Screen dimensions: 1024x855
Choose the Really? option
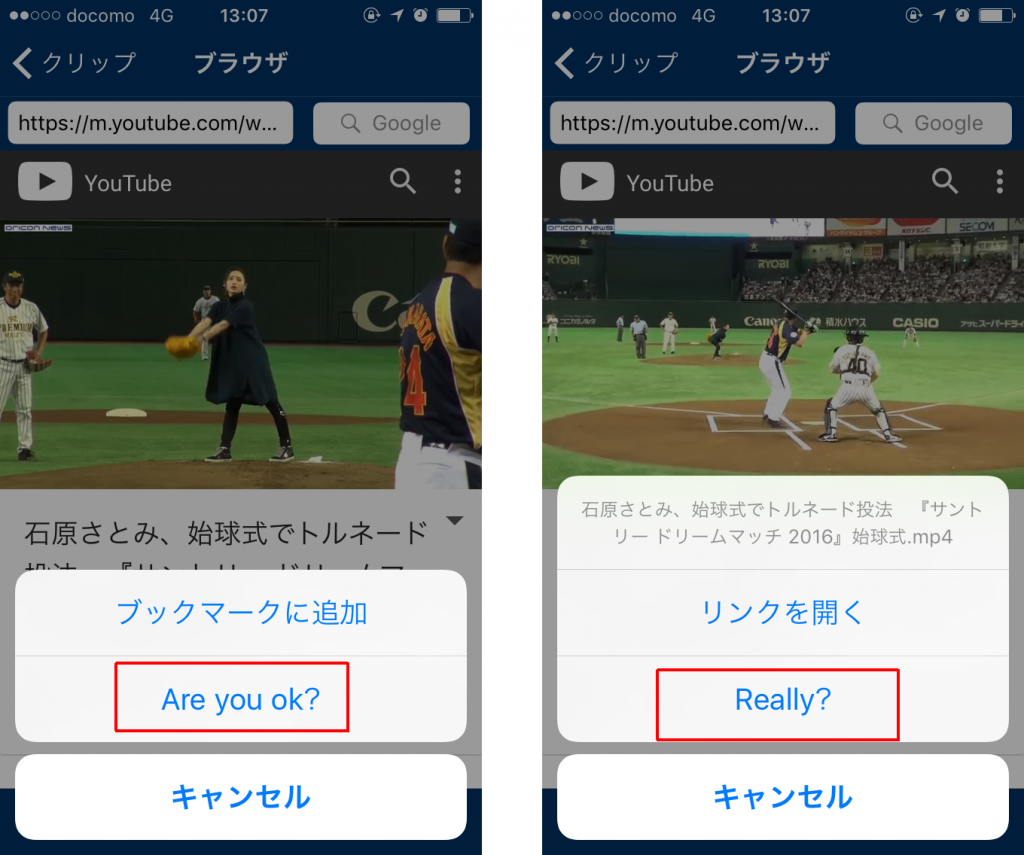782,700
